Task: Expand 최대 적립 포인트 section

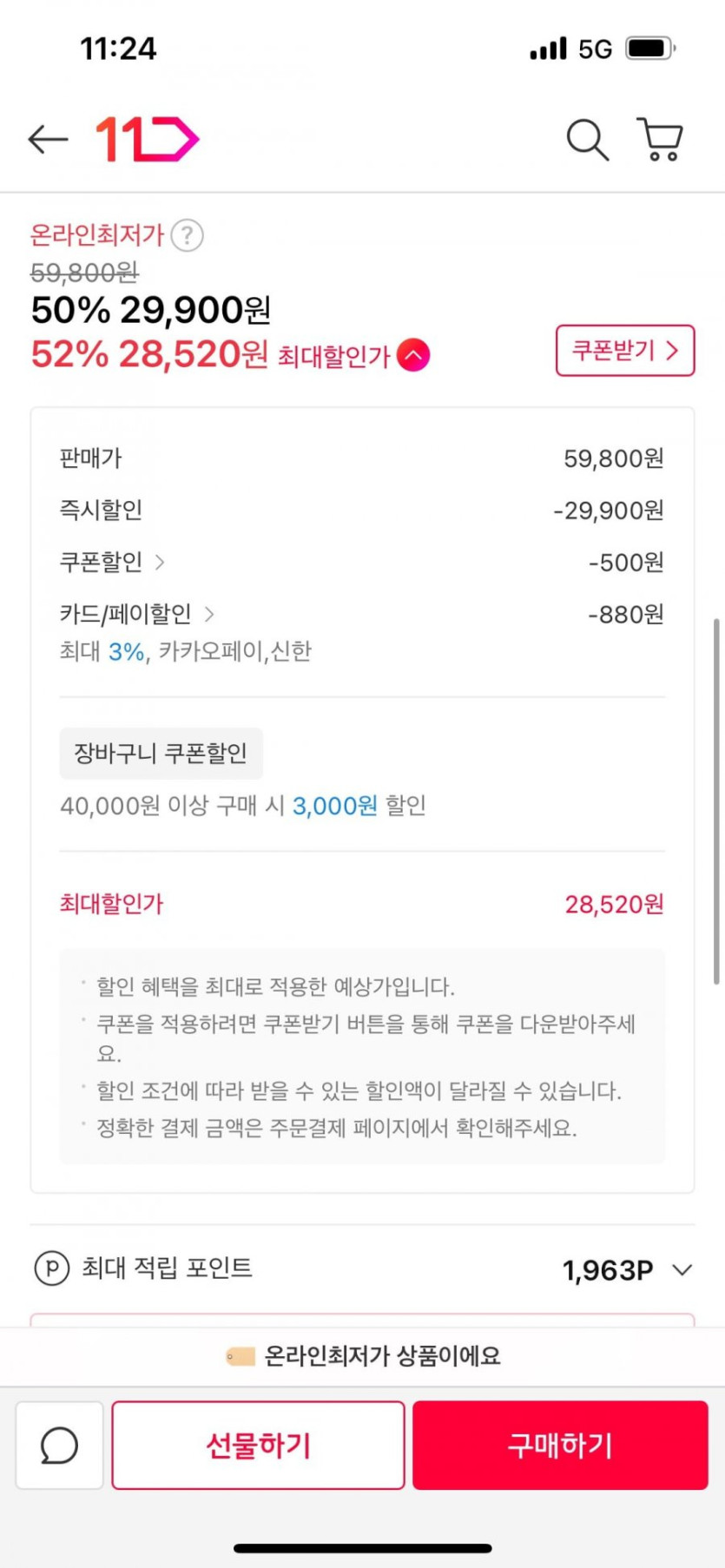Action: pyautogui.click(x=682, y=1270)
